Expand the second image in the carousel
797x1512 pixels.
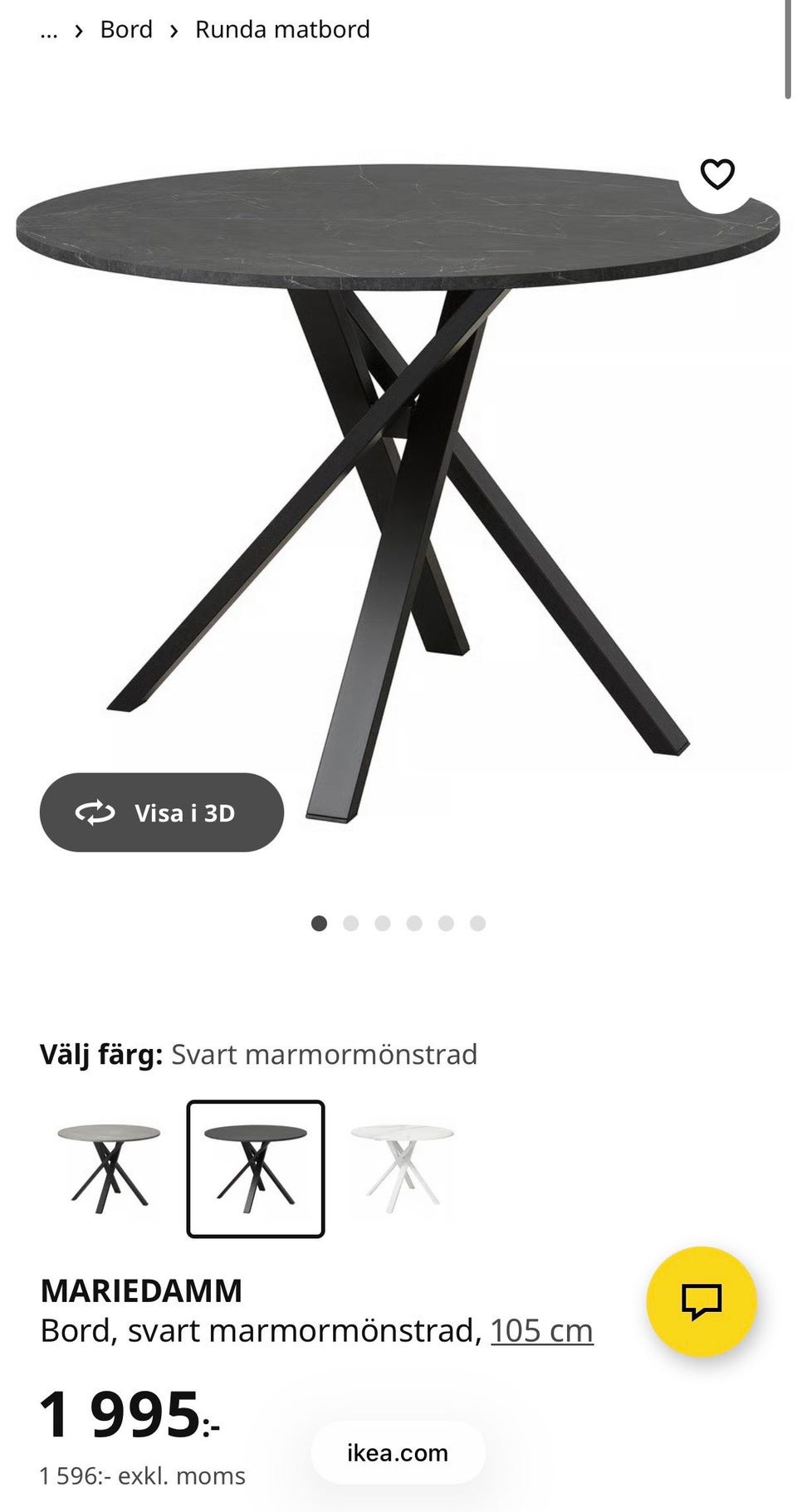click(x=350, y=922)
